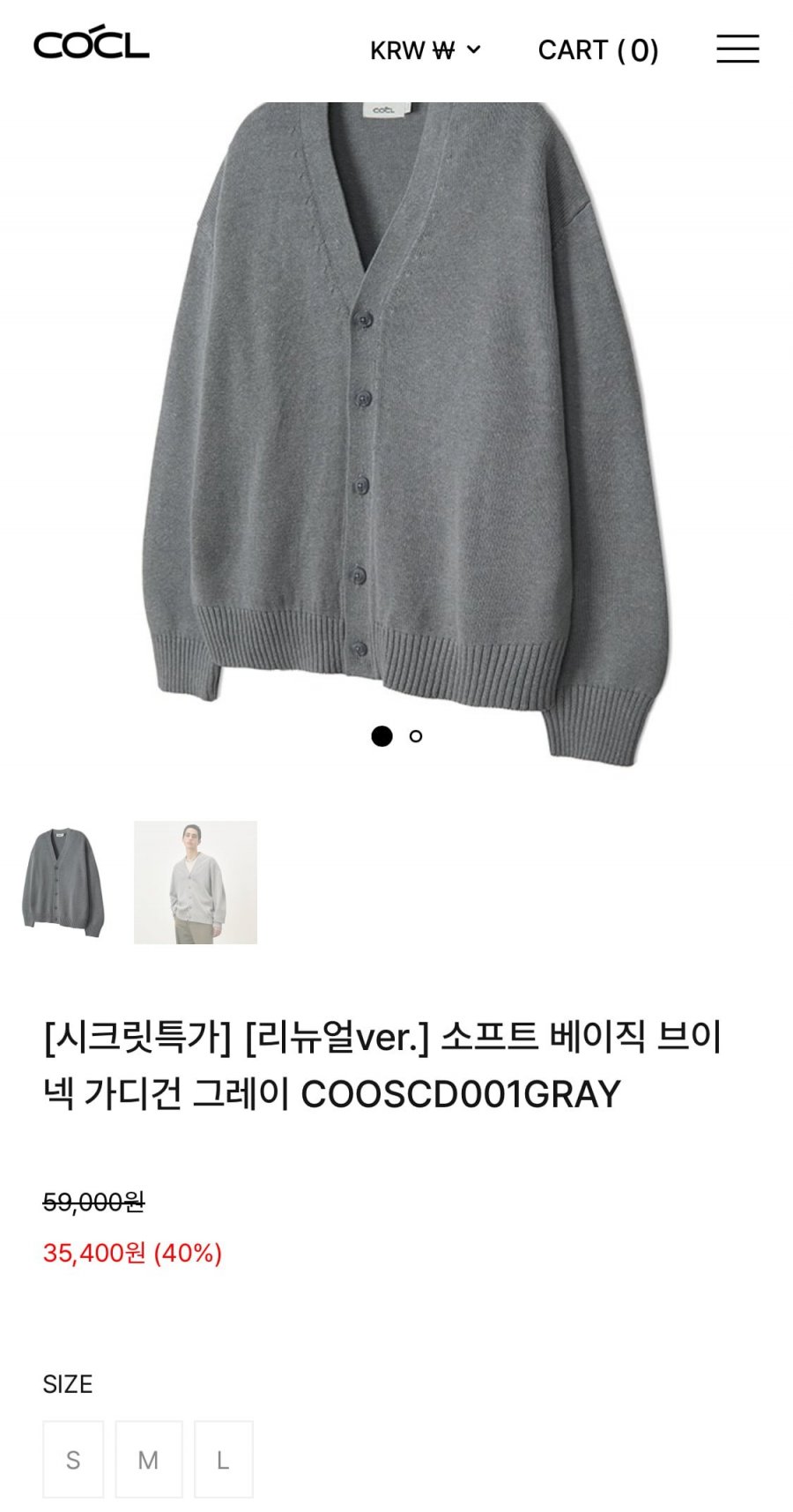Open the shopping cart
Viewport: 793px width, 1512px height.
click(598, 50)
